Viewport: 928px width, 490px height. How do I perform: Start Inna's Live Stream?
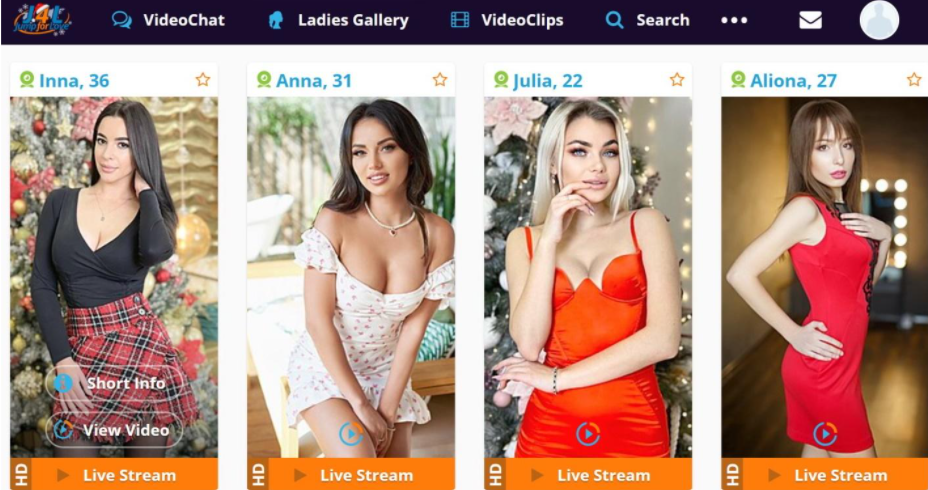point(128,475)
